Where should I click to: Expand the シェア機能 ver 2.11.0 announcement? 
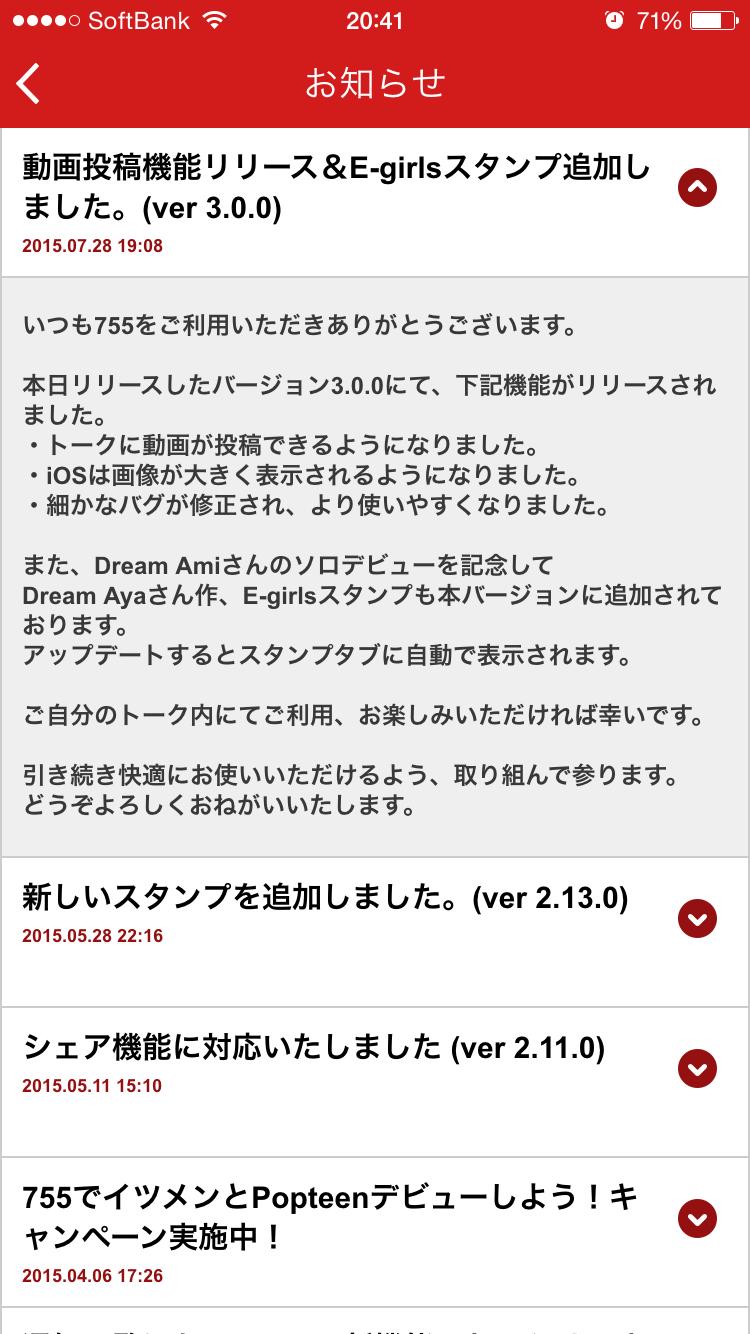tap(697, 1068)
